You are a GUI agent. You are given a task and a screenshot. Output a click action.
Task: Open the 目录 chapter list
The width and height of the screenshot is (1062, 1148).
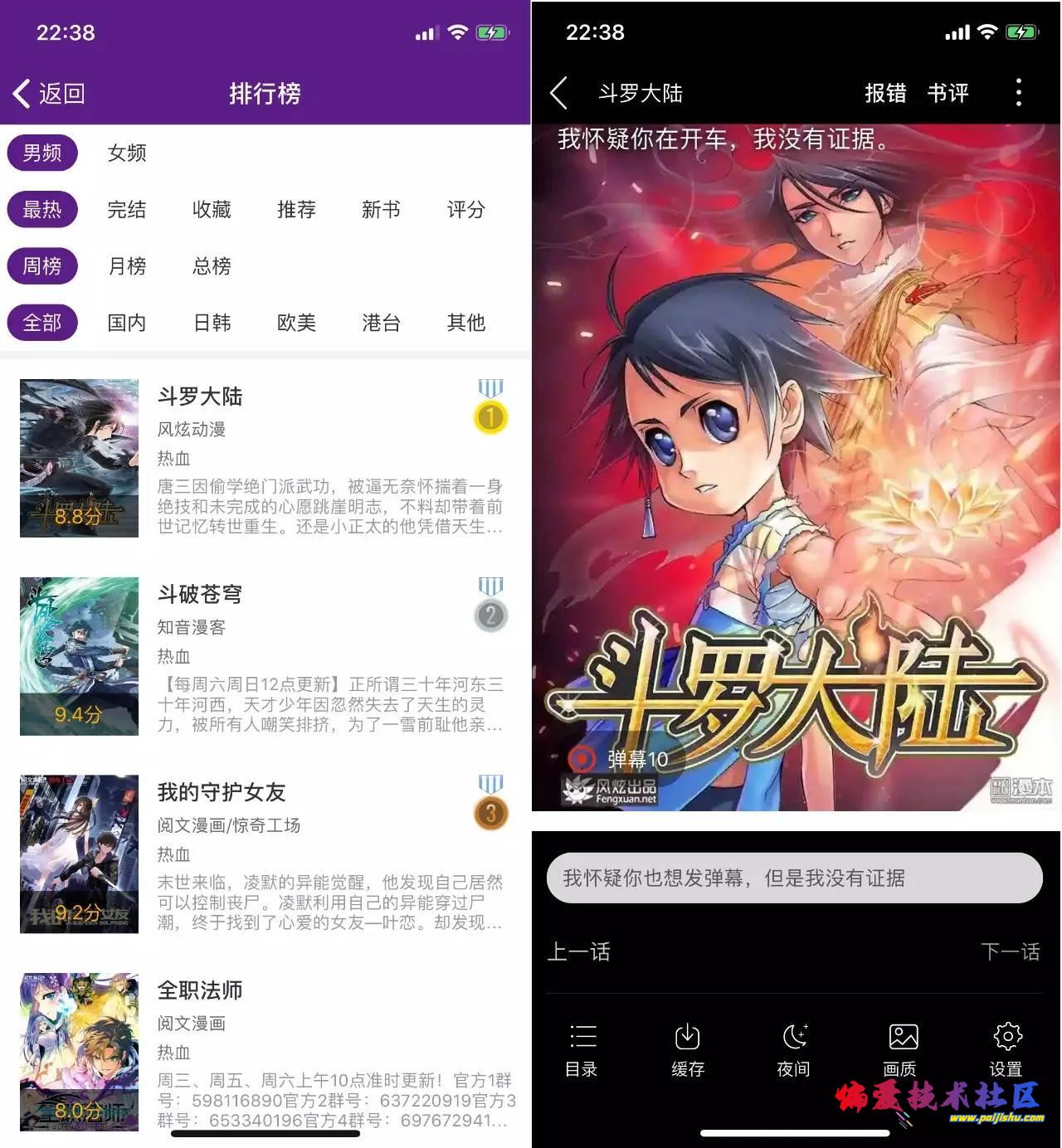582,1049
